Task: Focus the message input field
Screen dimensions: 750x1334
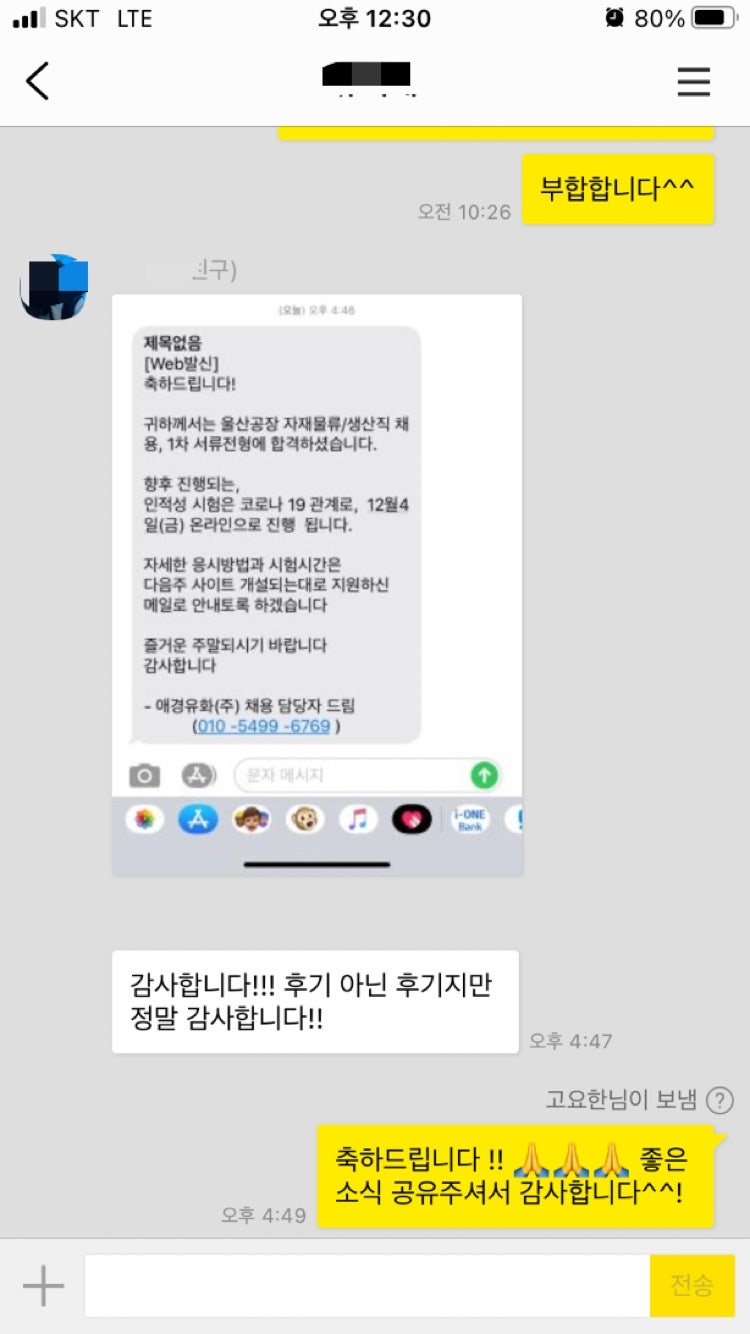Action: [x=367, y=1286]
